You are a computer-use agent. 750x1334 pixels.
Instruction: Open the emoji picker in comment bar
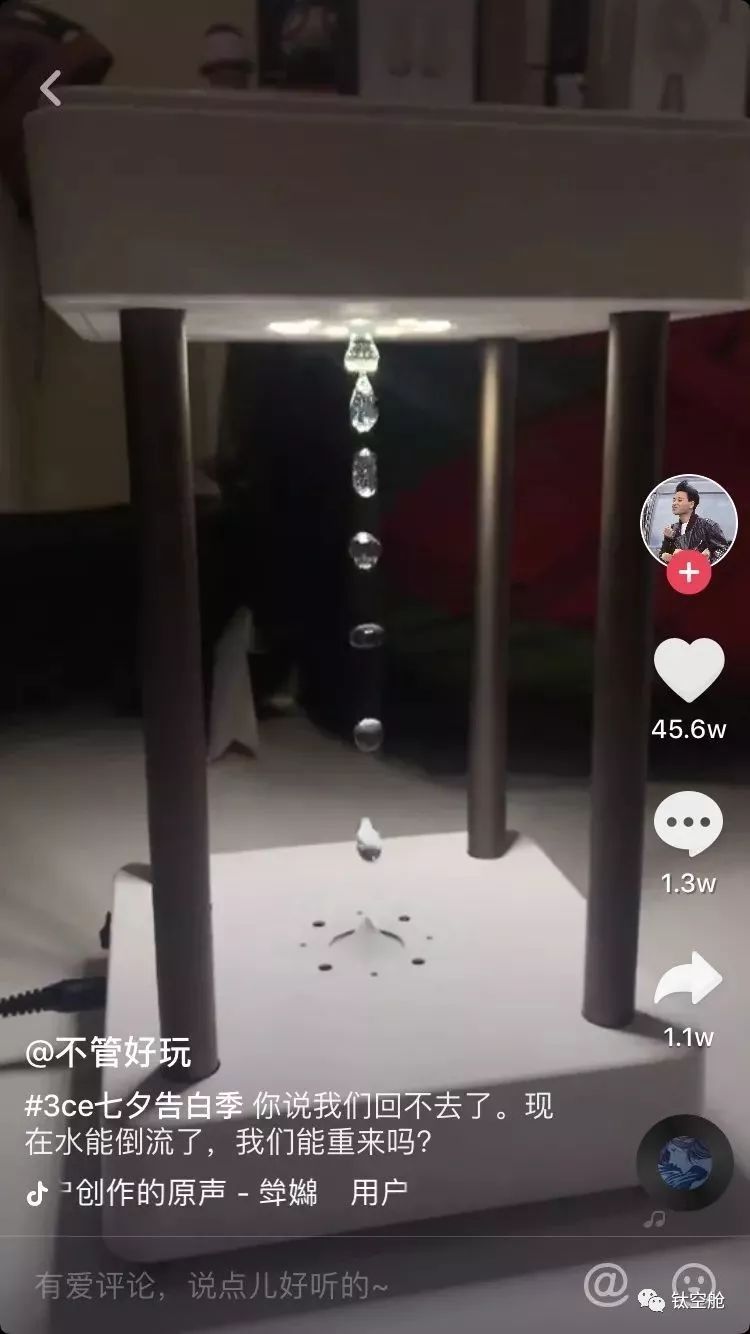(693, 1283)
